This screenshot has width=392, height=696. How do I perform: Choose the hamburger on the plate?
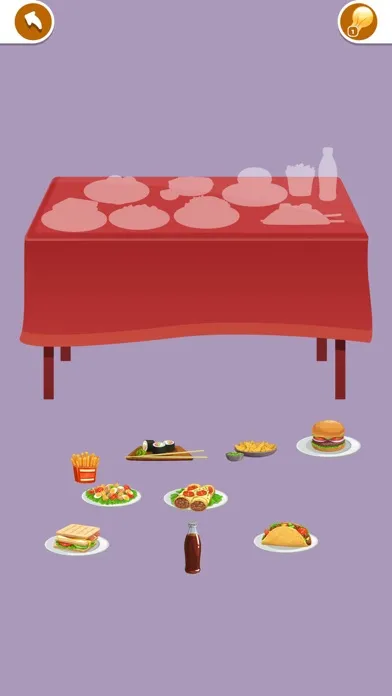328,439
